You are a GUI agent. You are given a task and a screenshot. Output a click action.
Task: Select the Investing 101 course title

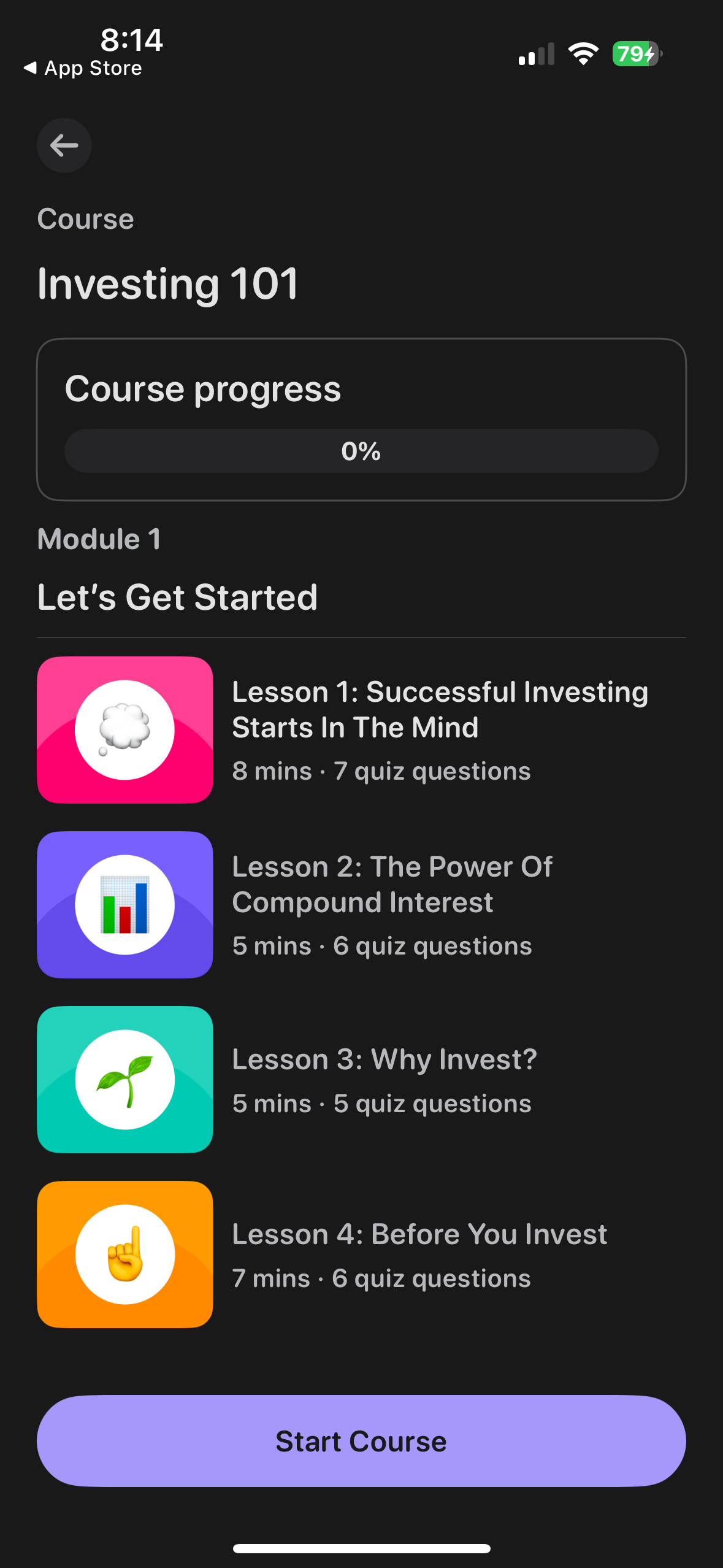pos(167,283)
